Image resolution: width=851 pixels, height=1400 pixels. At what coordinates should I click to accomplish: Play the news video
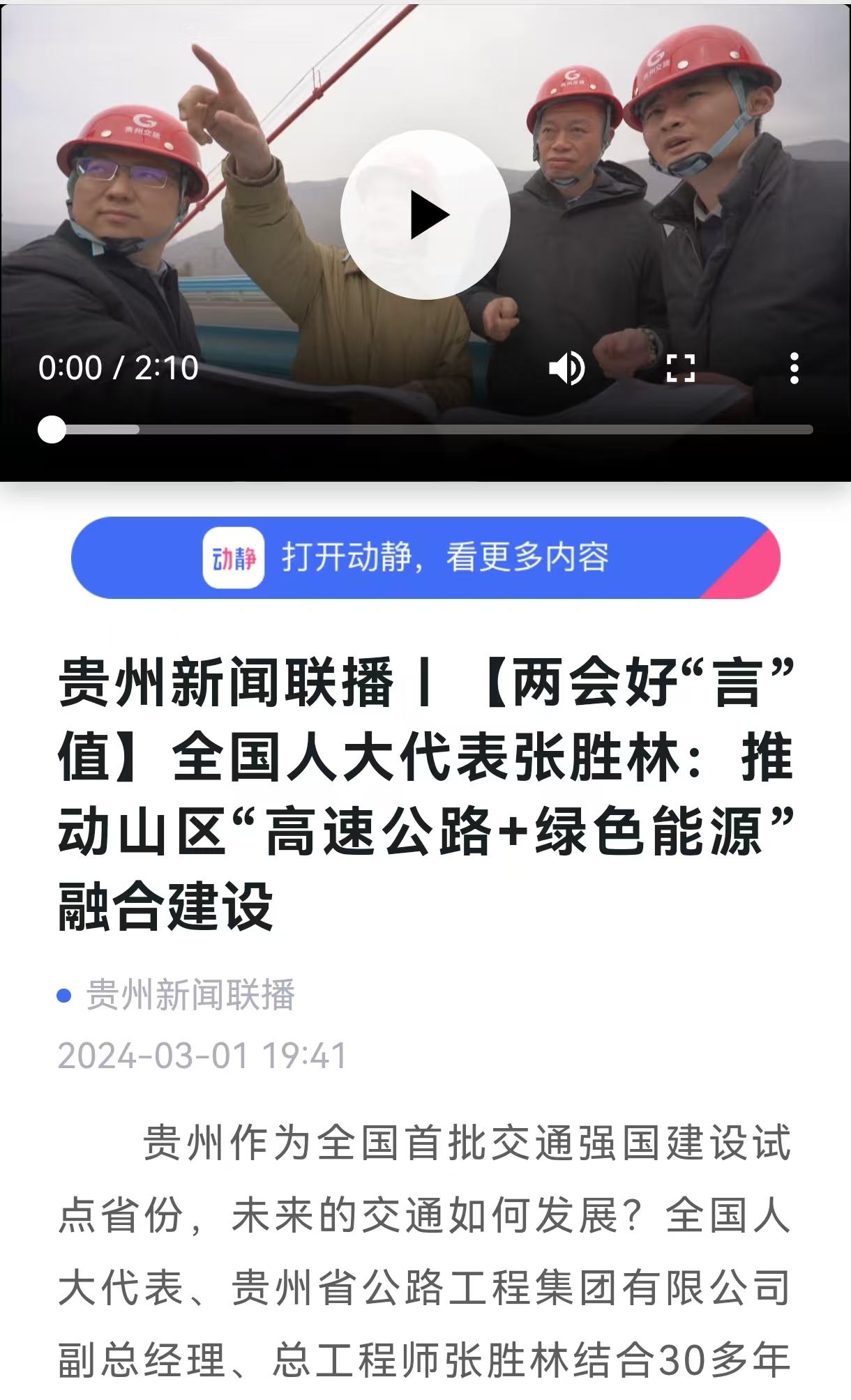(x=425, y=215)
